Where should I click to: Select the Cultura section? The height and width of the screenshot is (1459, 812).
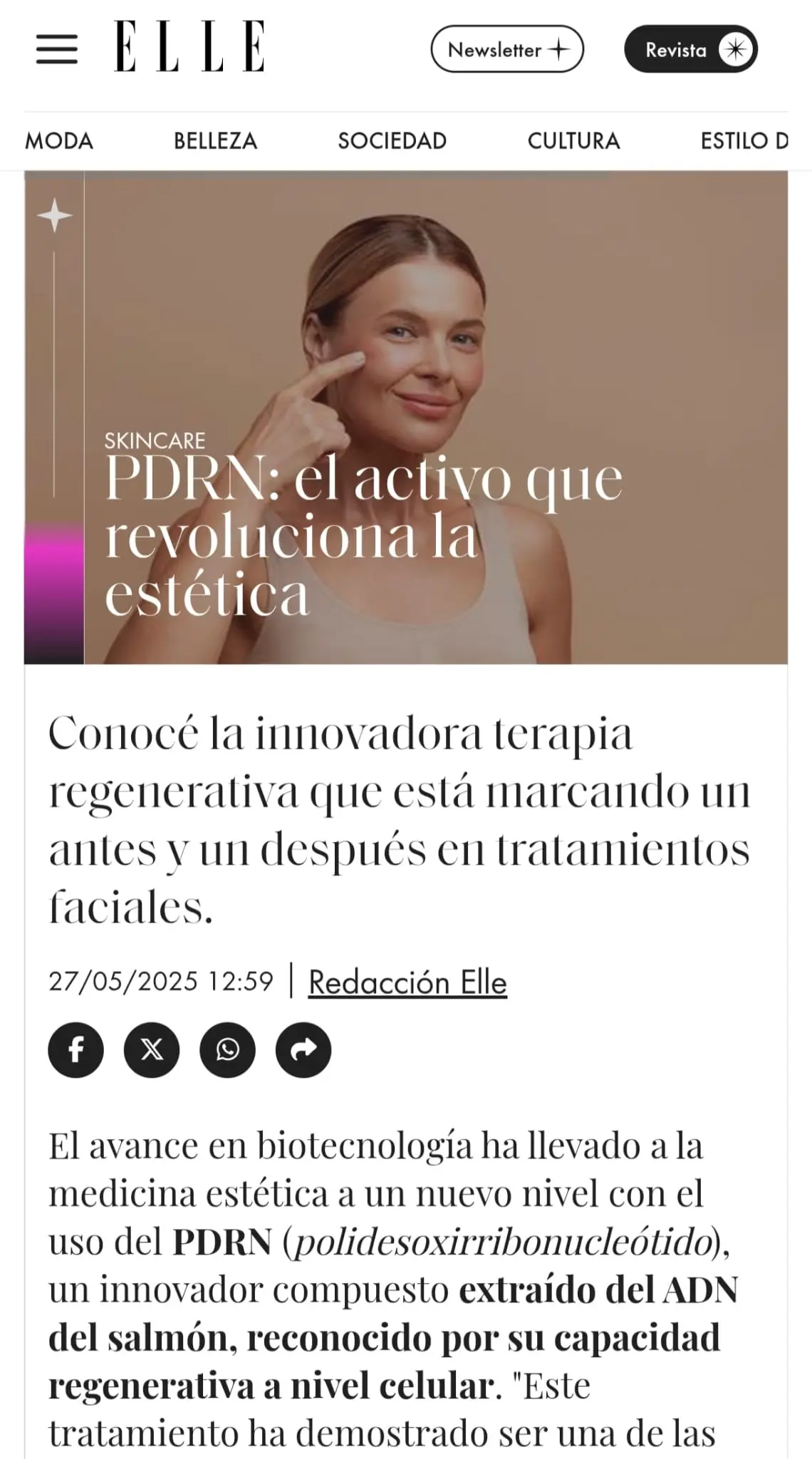573,141
